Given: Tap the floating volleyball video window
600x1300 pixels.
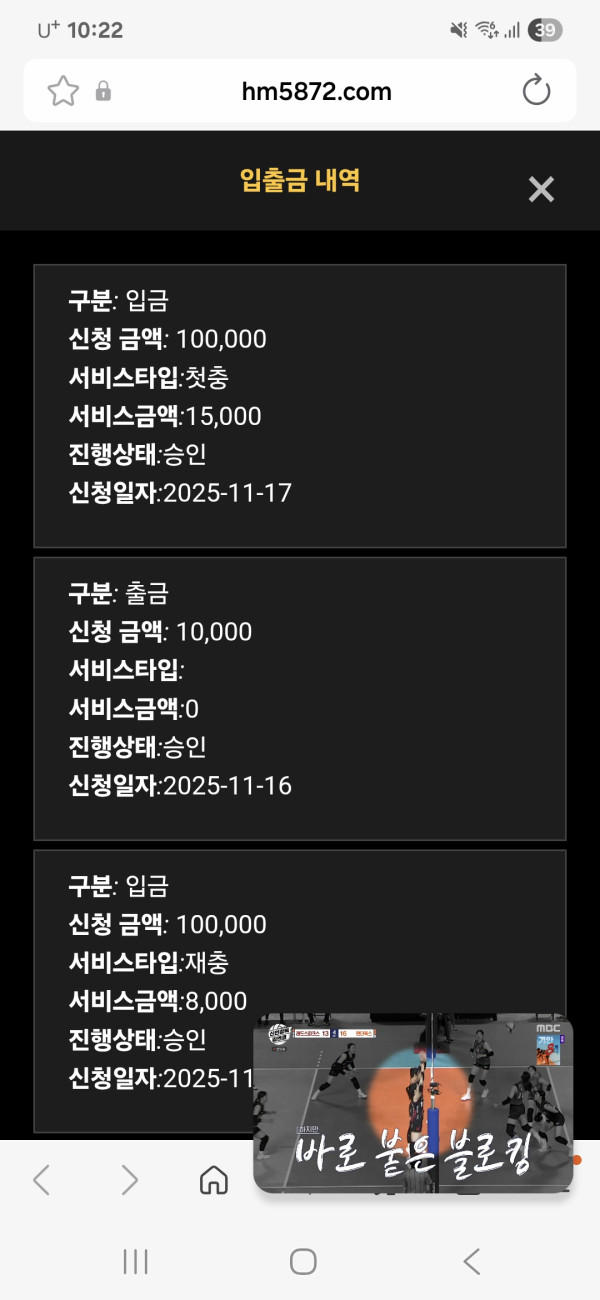Looking at the screenshot, I should 412,1103.
